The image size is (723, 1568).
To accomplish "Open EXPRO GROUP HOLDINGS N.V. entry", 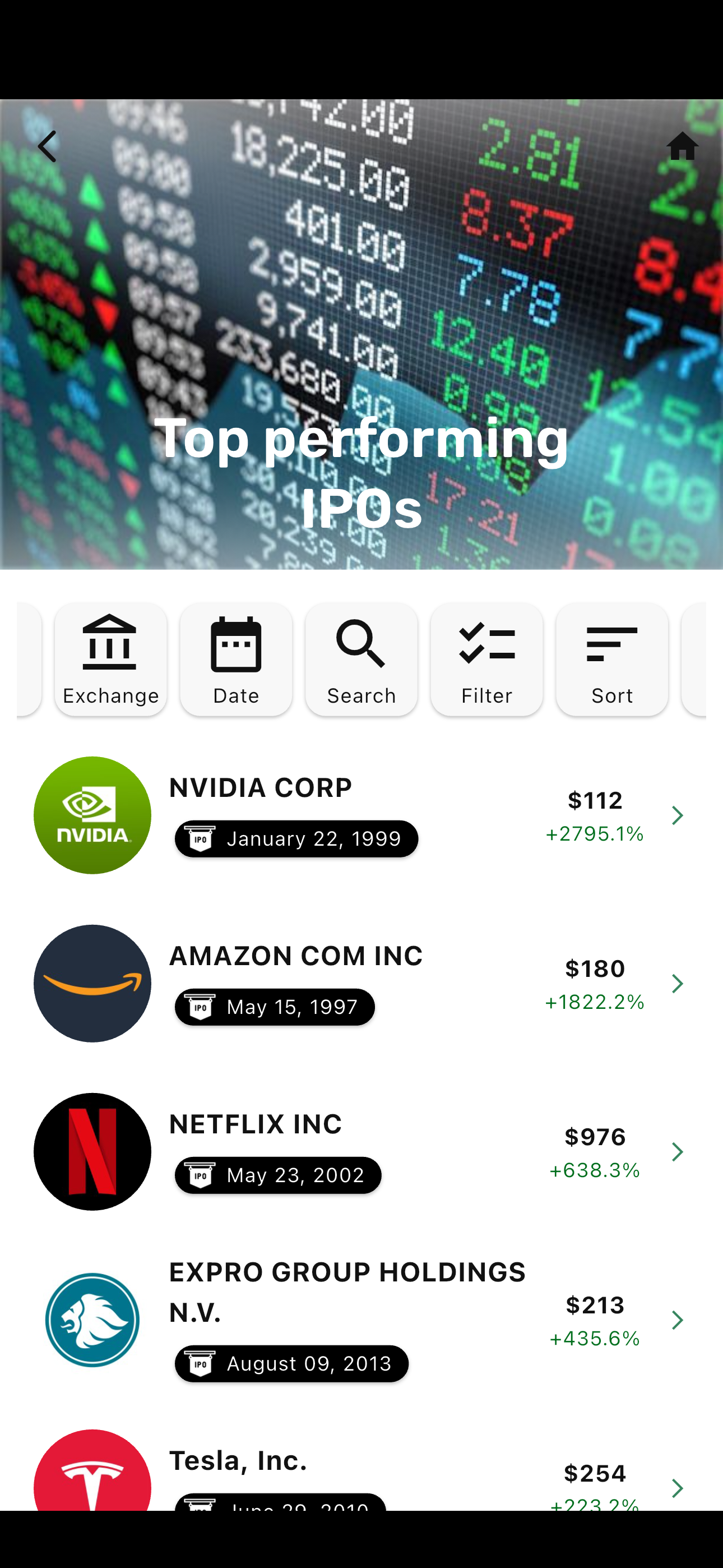I will coord(361,1320).
